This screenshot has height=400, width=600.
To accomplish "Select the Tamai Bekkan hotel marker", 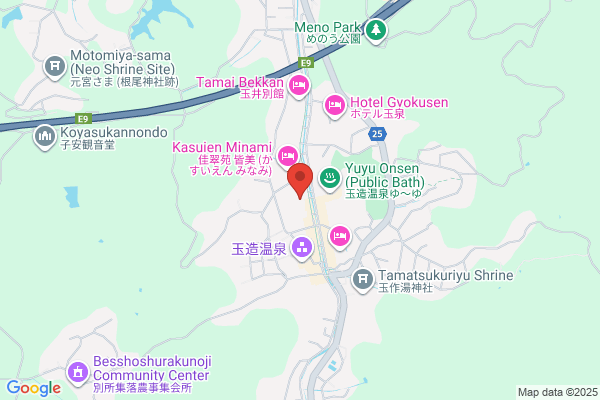I will pyautogui.click(x=299, y=87).
